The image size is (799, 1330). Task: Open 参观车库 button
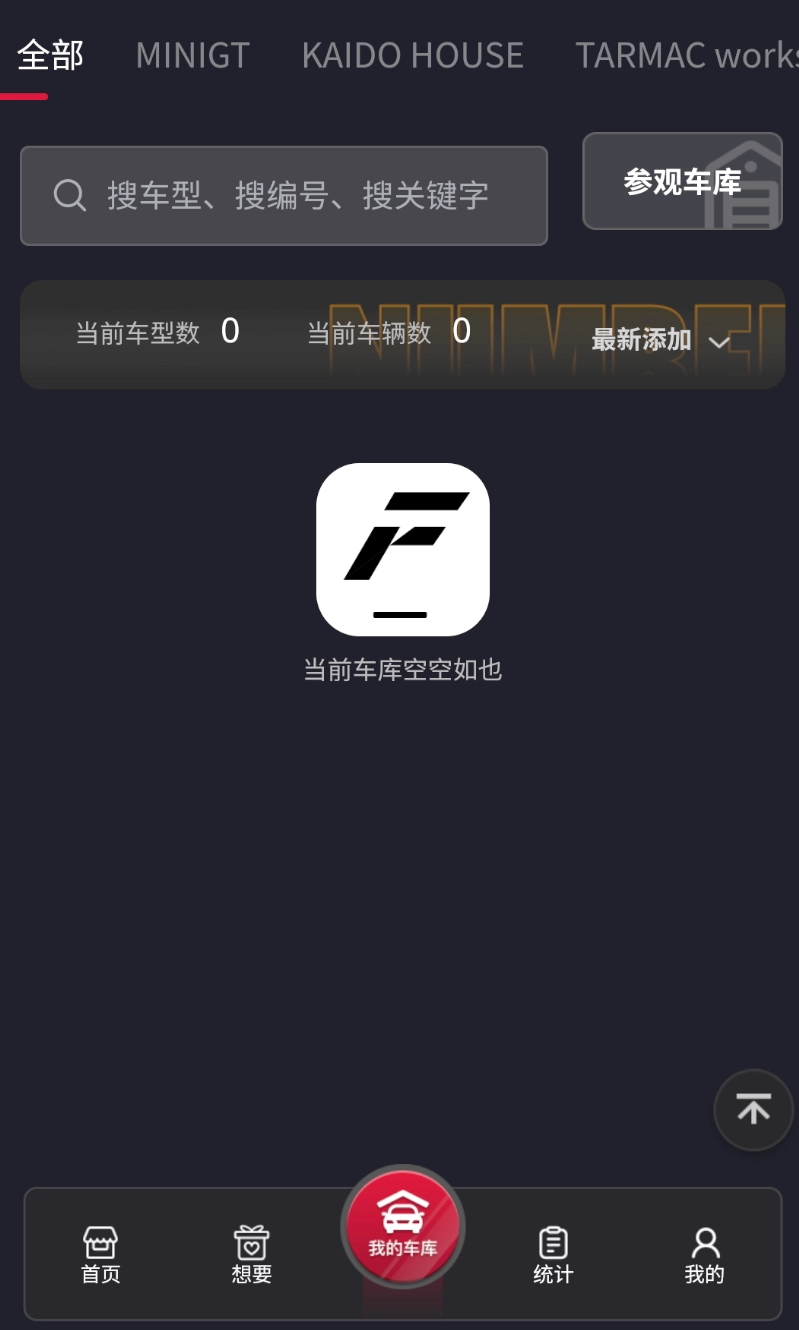pyautogui.click(x=682, y=182)
